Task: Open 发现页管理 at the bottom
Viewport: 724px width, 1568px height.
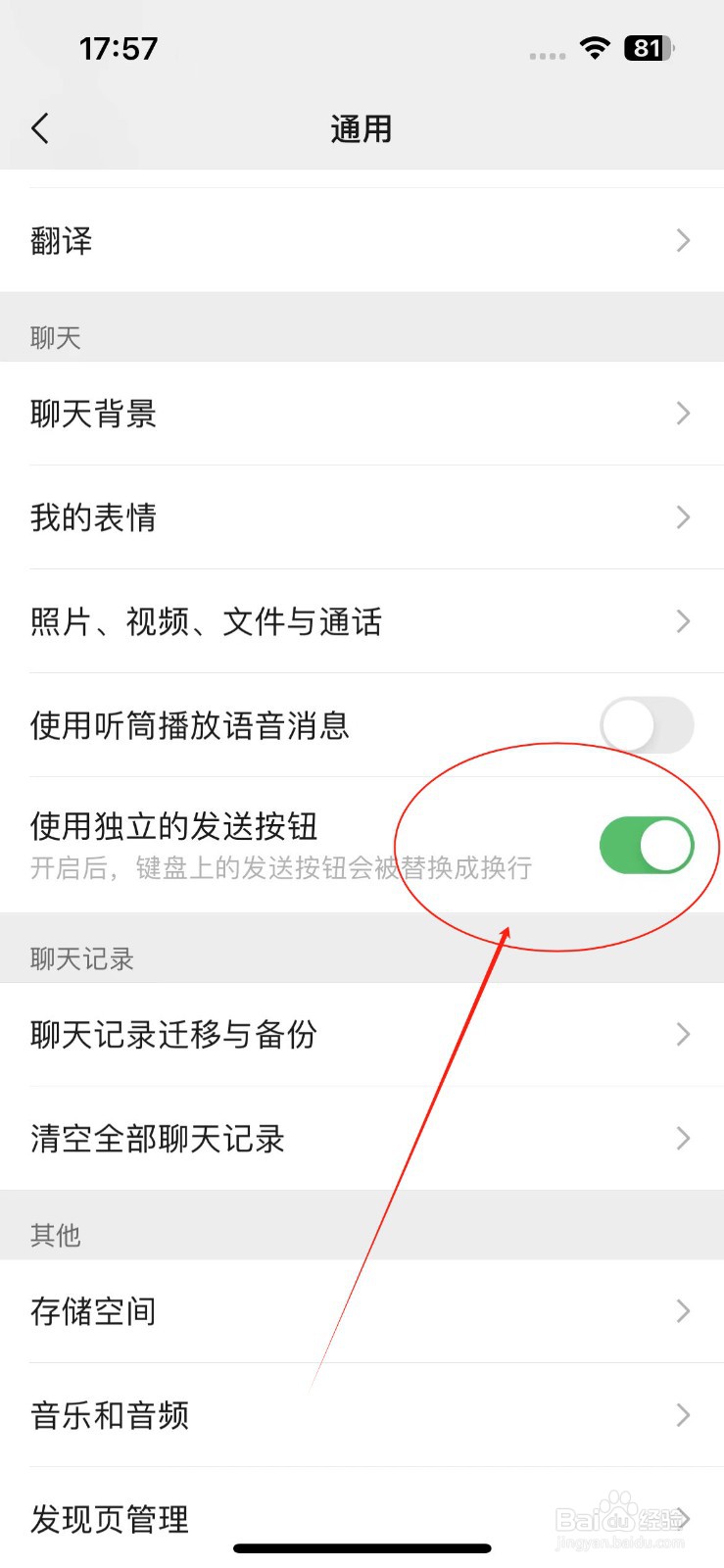Action: pyautogui.click(x=109, y=1519)
